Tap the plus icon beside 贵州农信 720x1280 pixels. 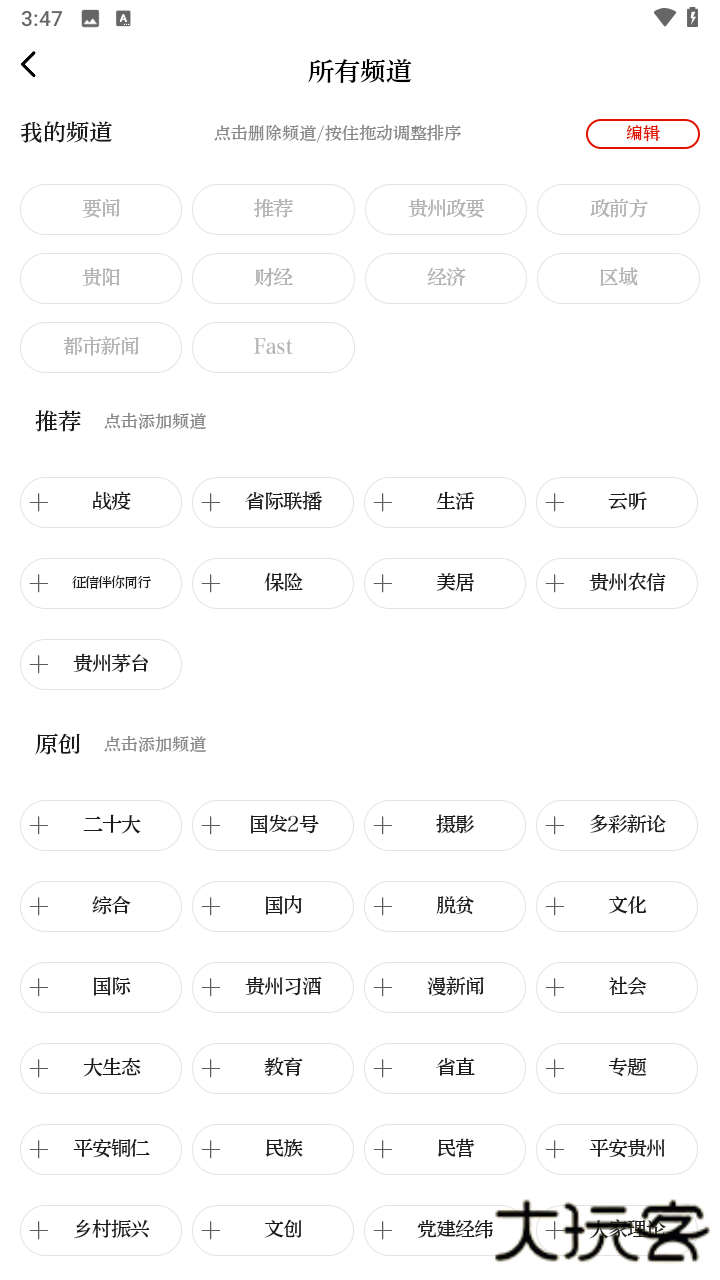(555, 583)
